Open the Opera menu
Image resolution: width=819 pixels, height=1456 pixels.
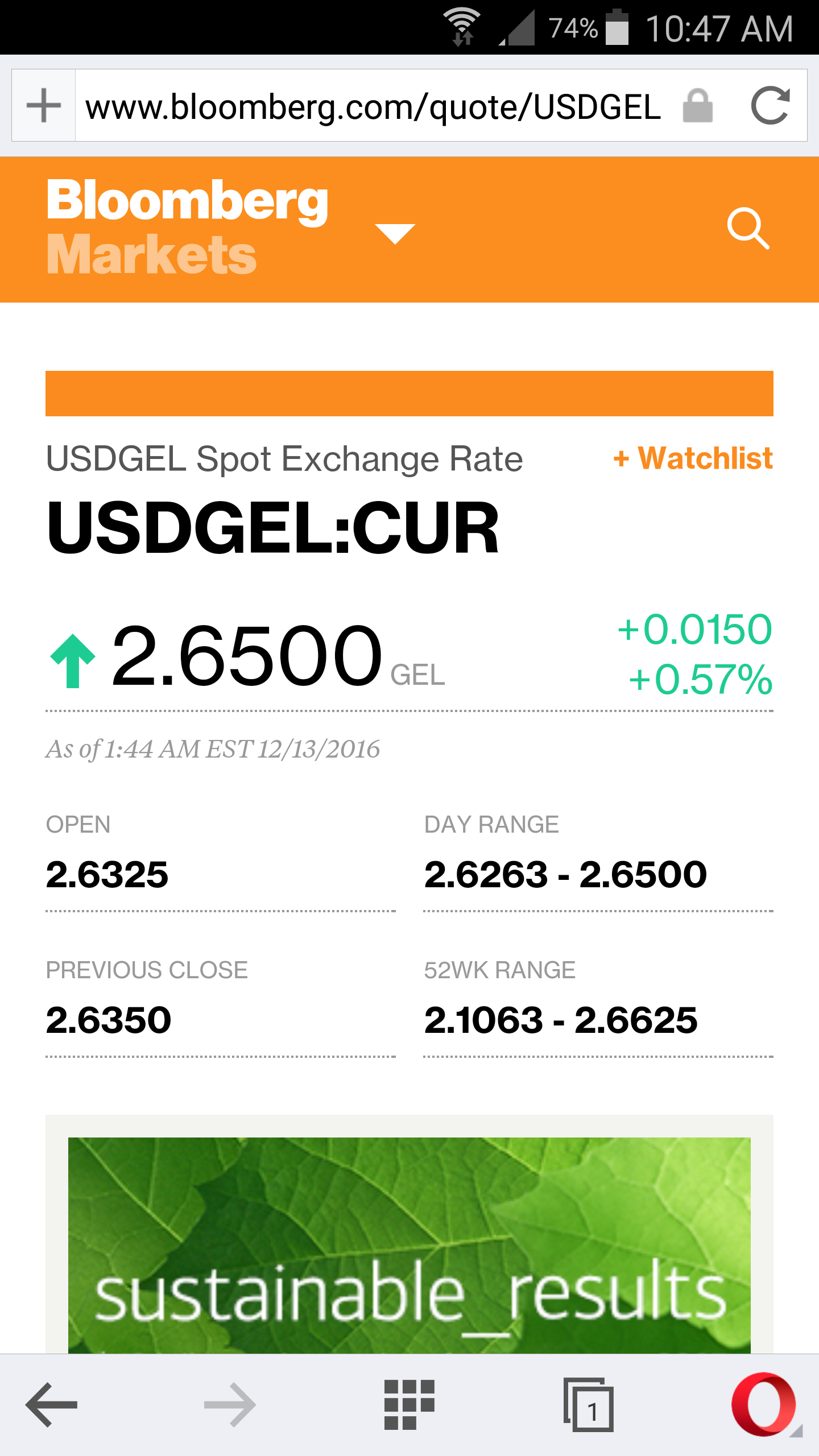click(764, 1405)
